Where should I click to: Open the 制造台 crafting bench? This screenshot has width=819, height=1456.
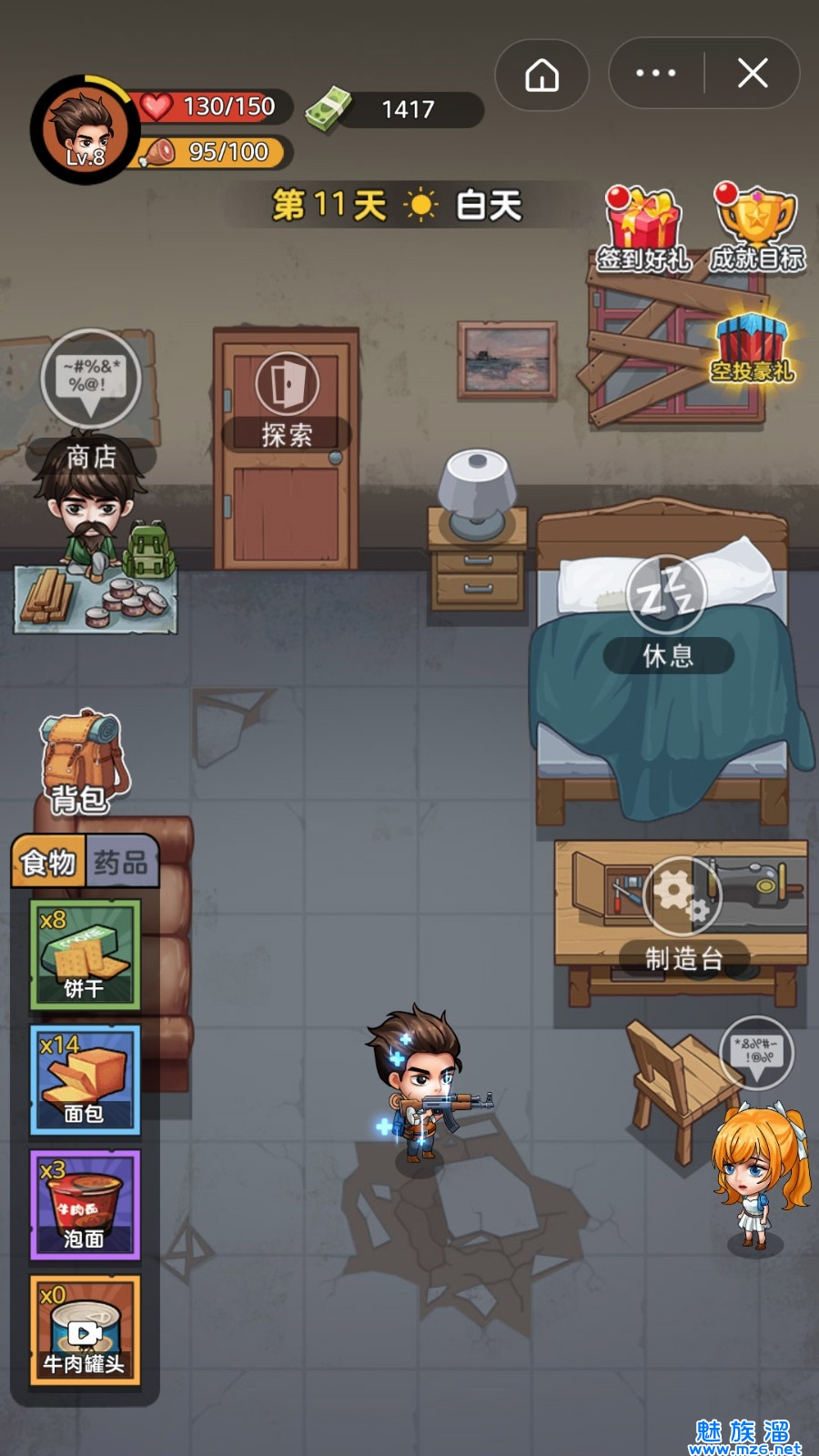click(x=683, y=919)
